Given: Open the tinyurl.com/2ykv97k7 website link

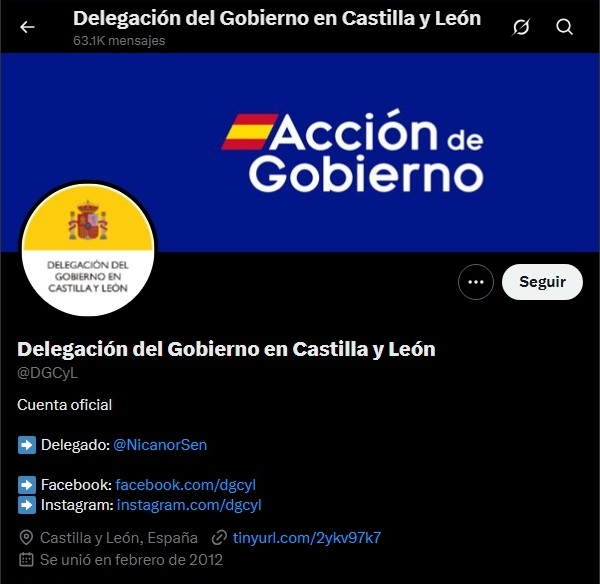Looking at the screenshot, I should pos(306,538).
